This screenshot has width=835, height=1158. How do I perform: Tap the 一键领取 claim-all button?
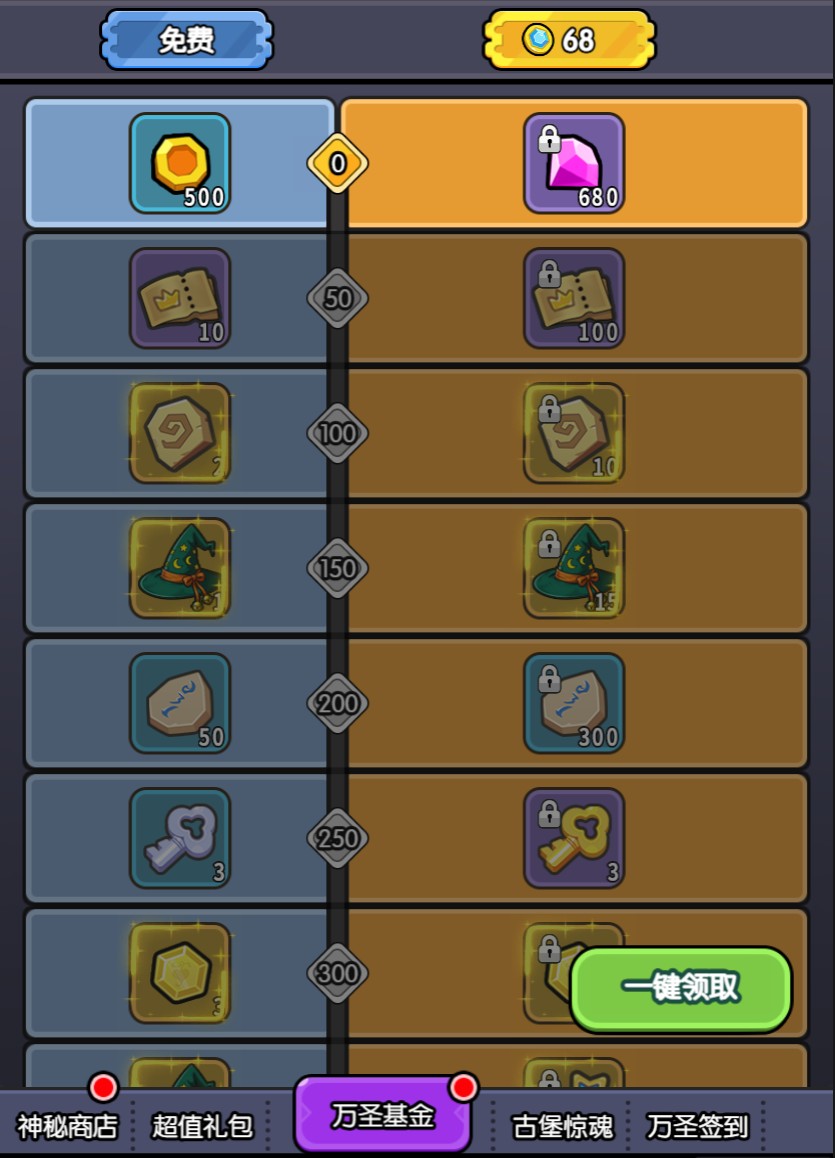point(680,989)
